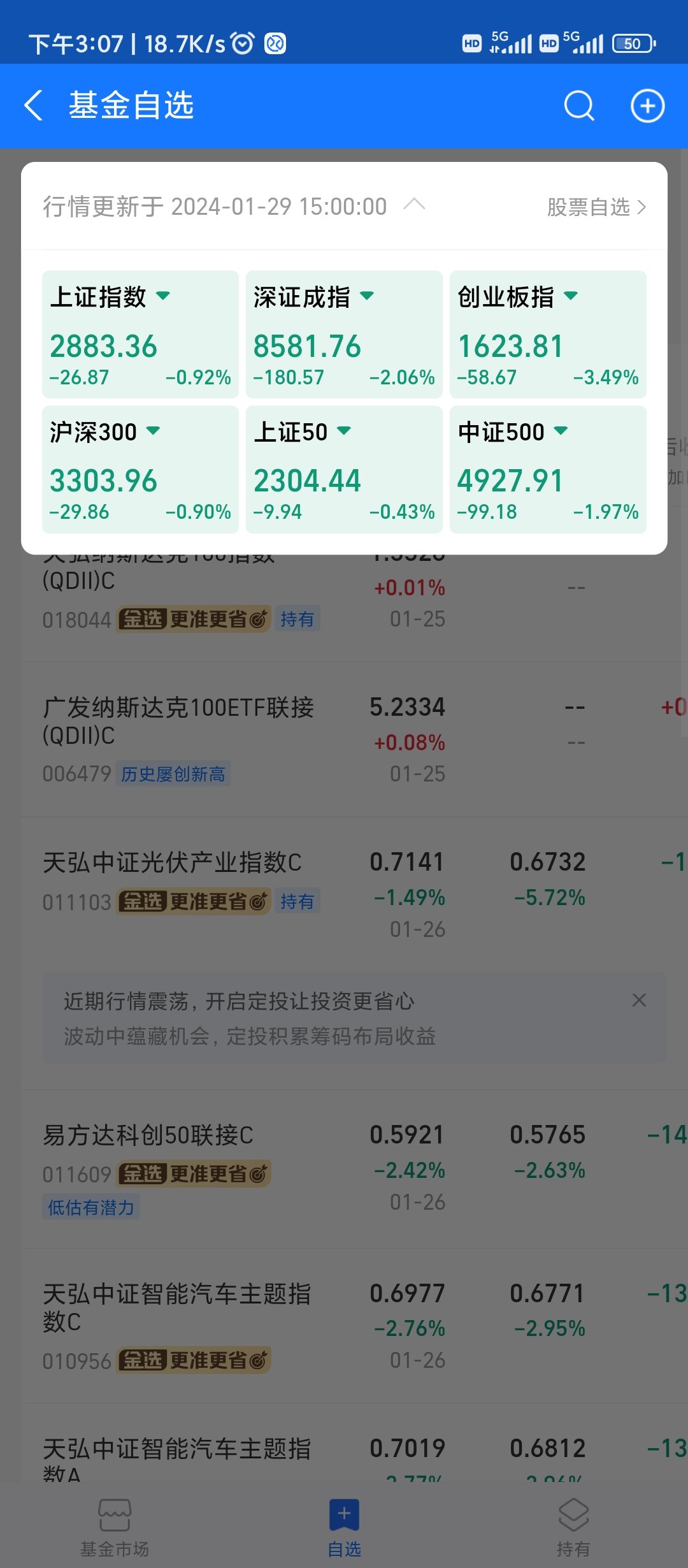Open the 沪深300 index dropdown

tap(153, 431)
